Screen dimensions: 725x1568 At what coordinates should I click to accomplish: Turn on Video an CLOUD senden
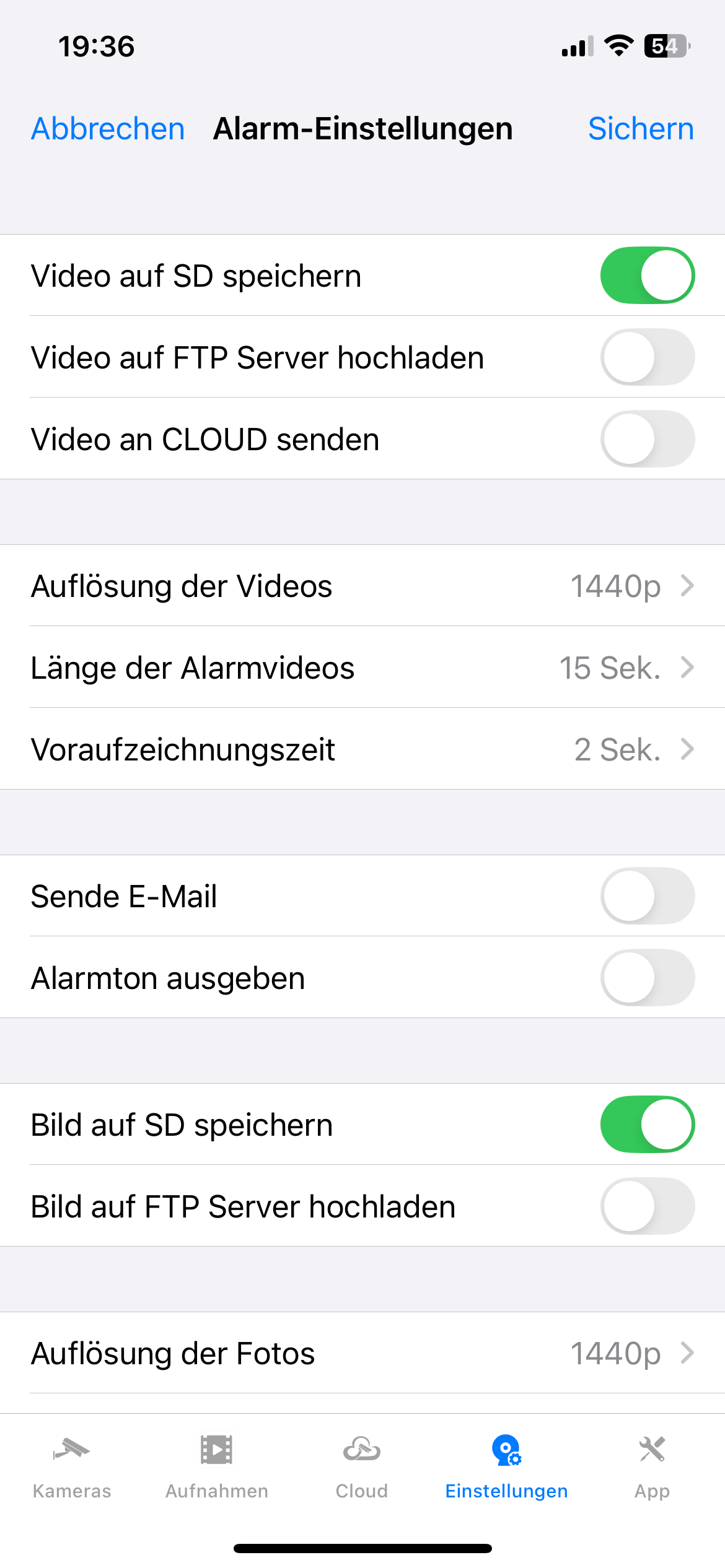coord(647,439)
